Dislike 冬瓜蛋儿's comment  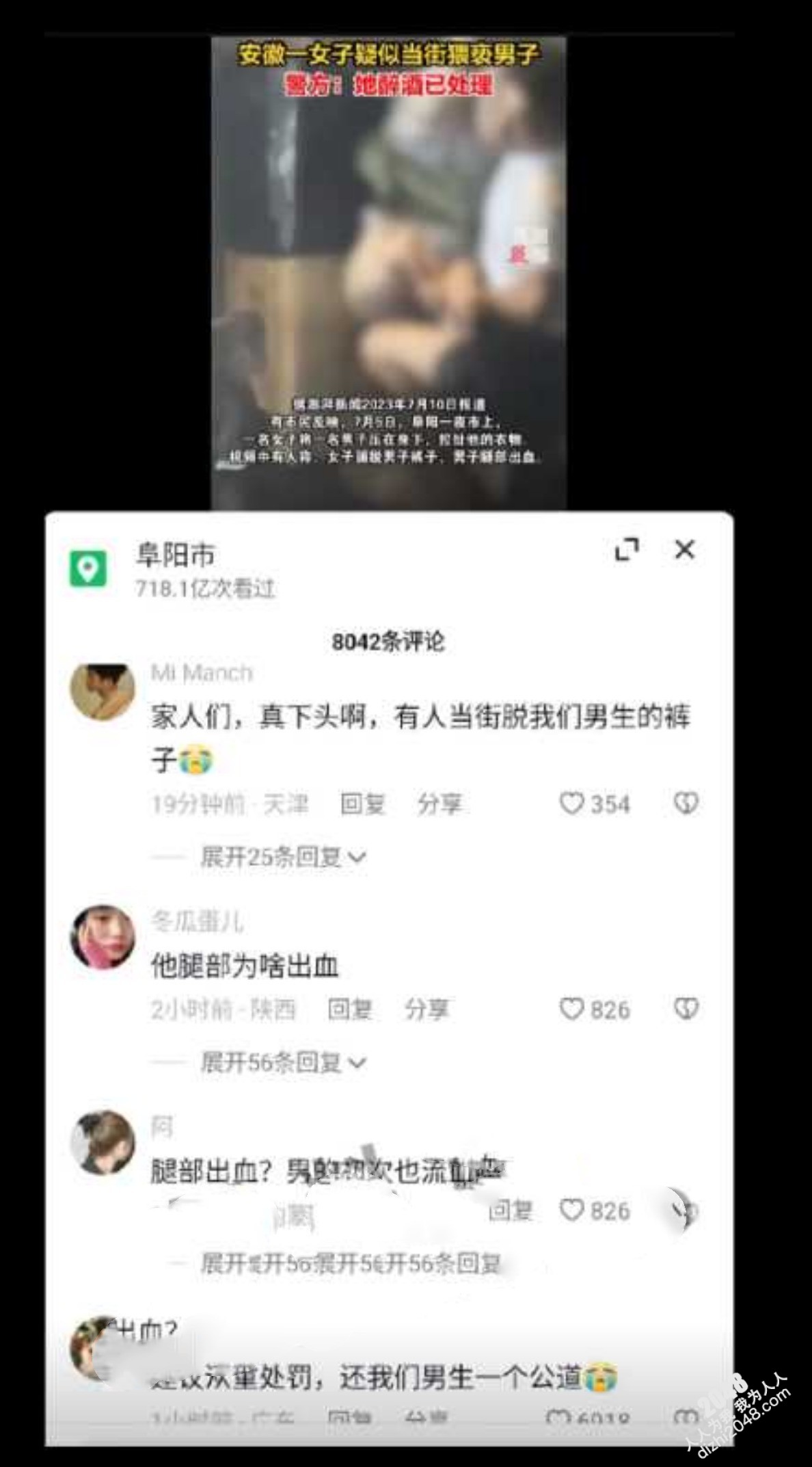(686, 1009)
